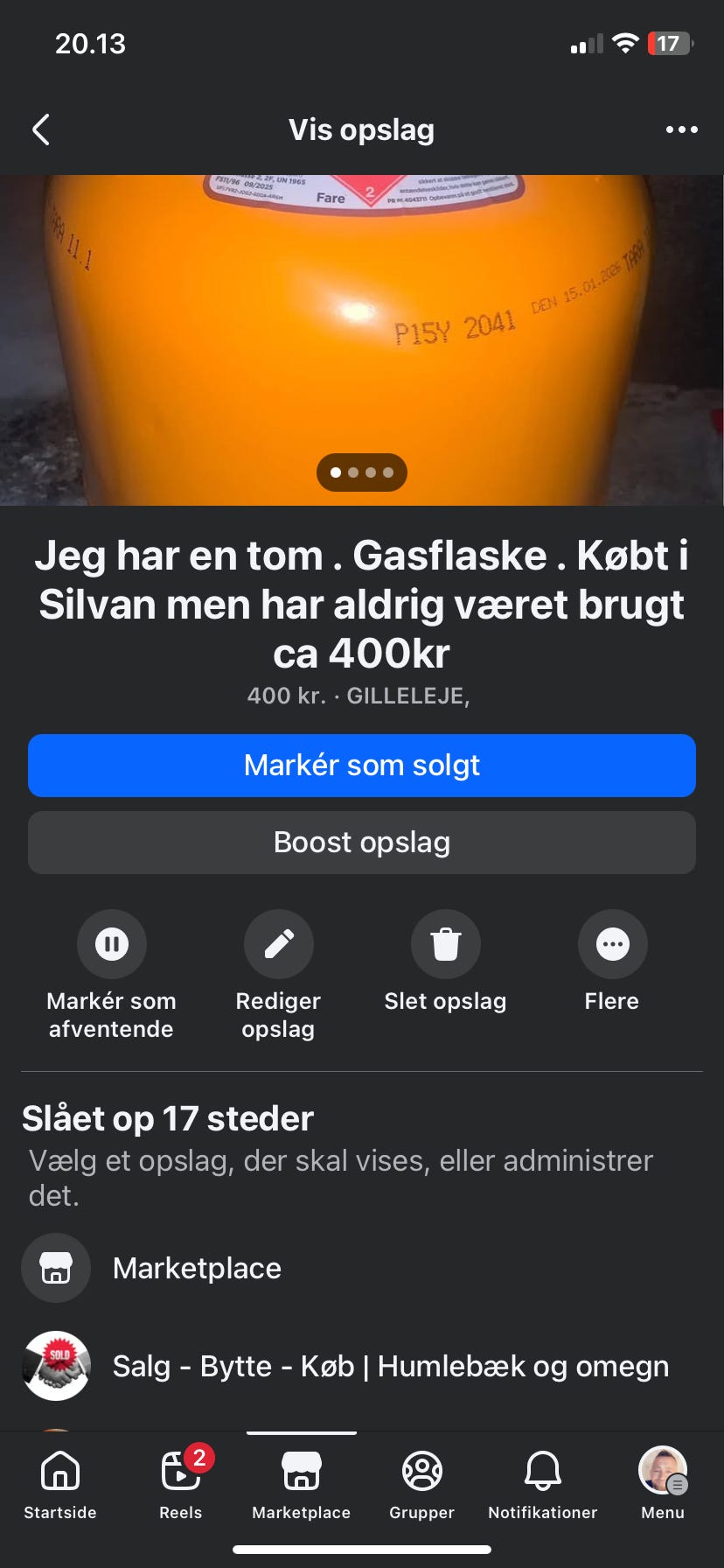
Task: Select the listing title text
Action: [362, 604]
